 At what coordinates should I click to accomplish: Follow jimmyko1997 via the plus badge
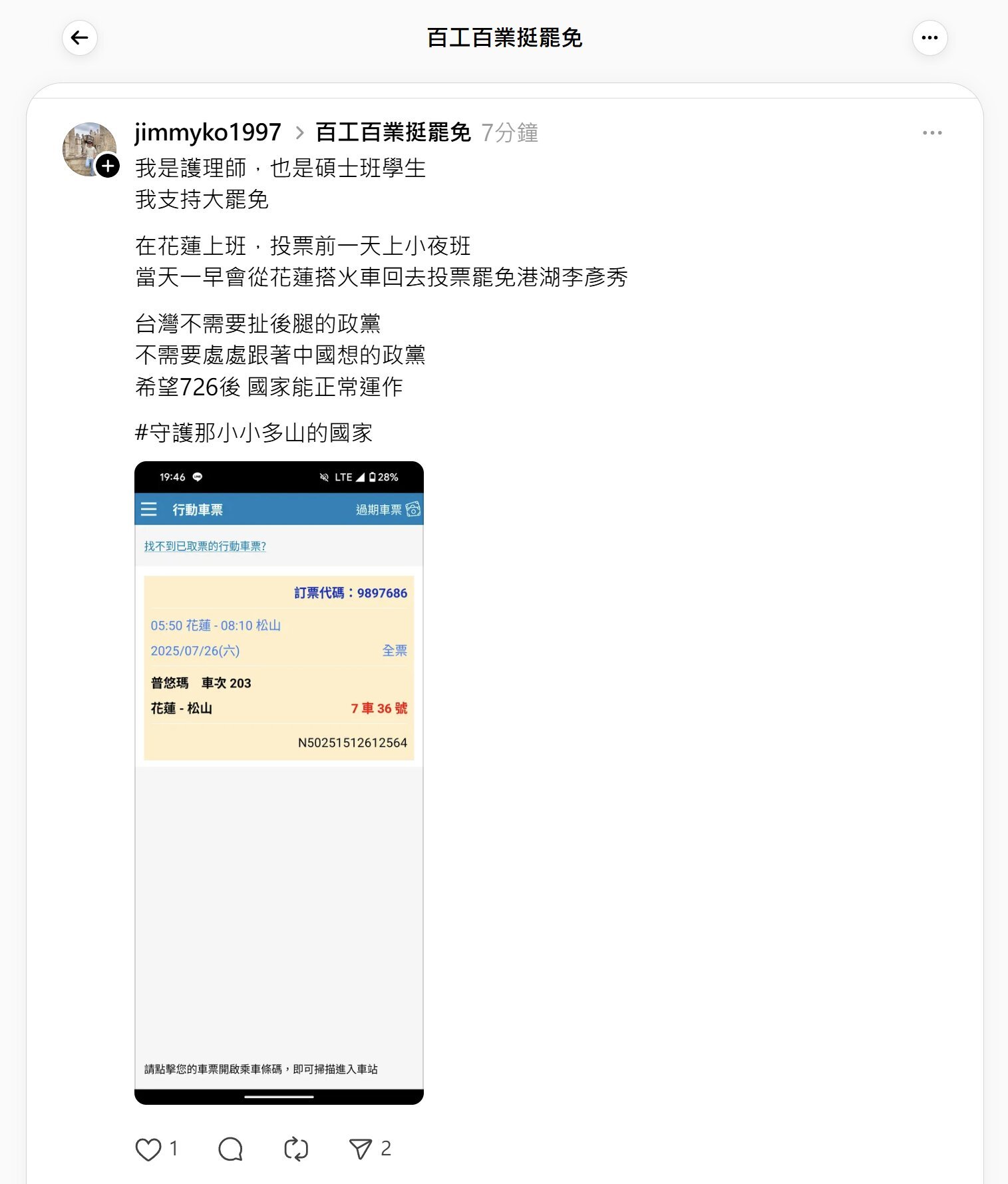coord(108,166)
